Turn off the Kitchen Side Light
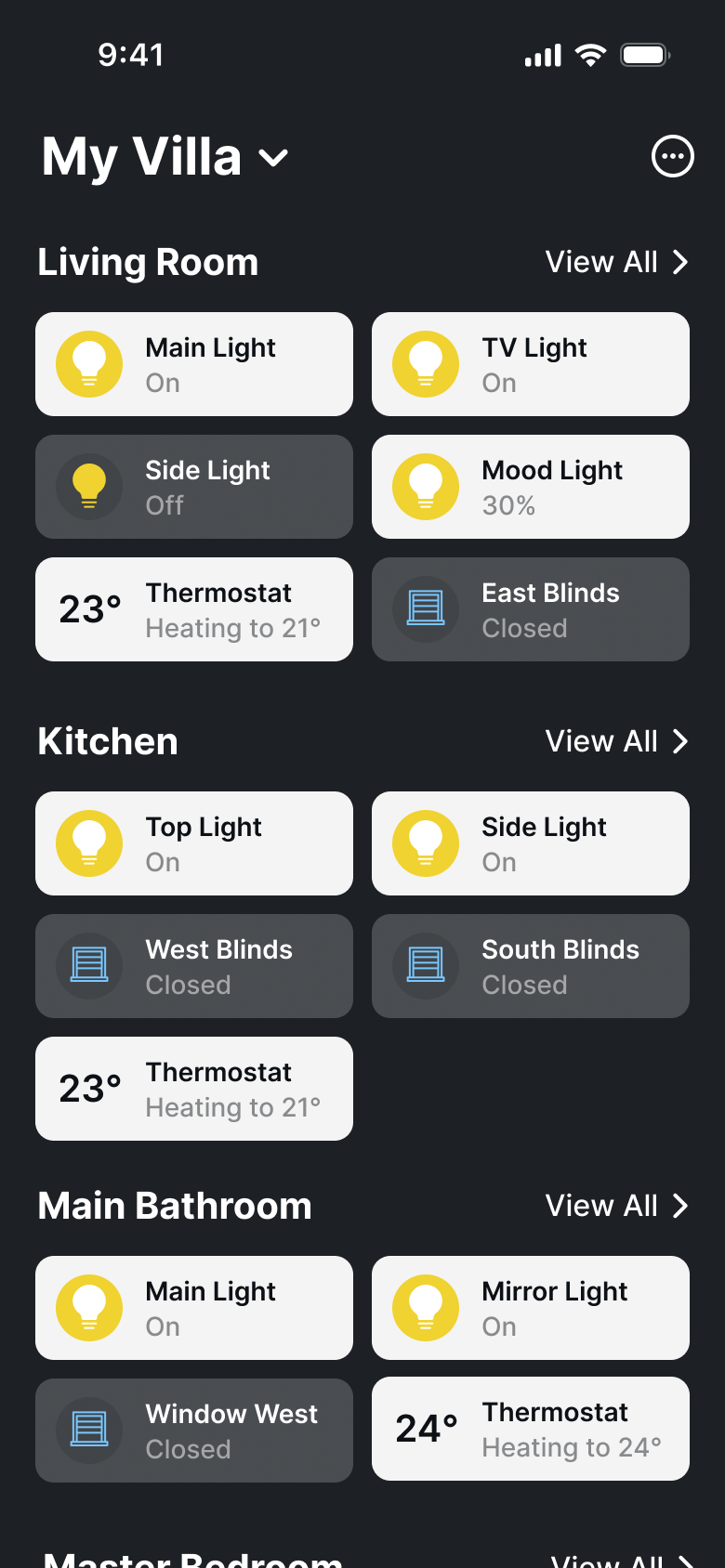Viewport: 725px width, 1568px height. (x=531, y=843)
